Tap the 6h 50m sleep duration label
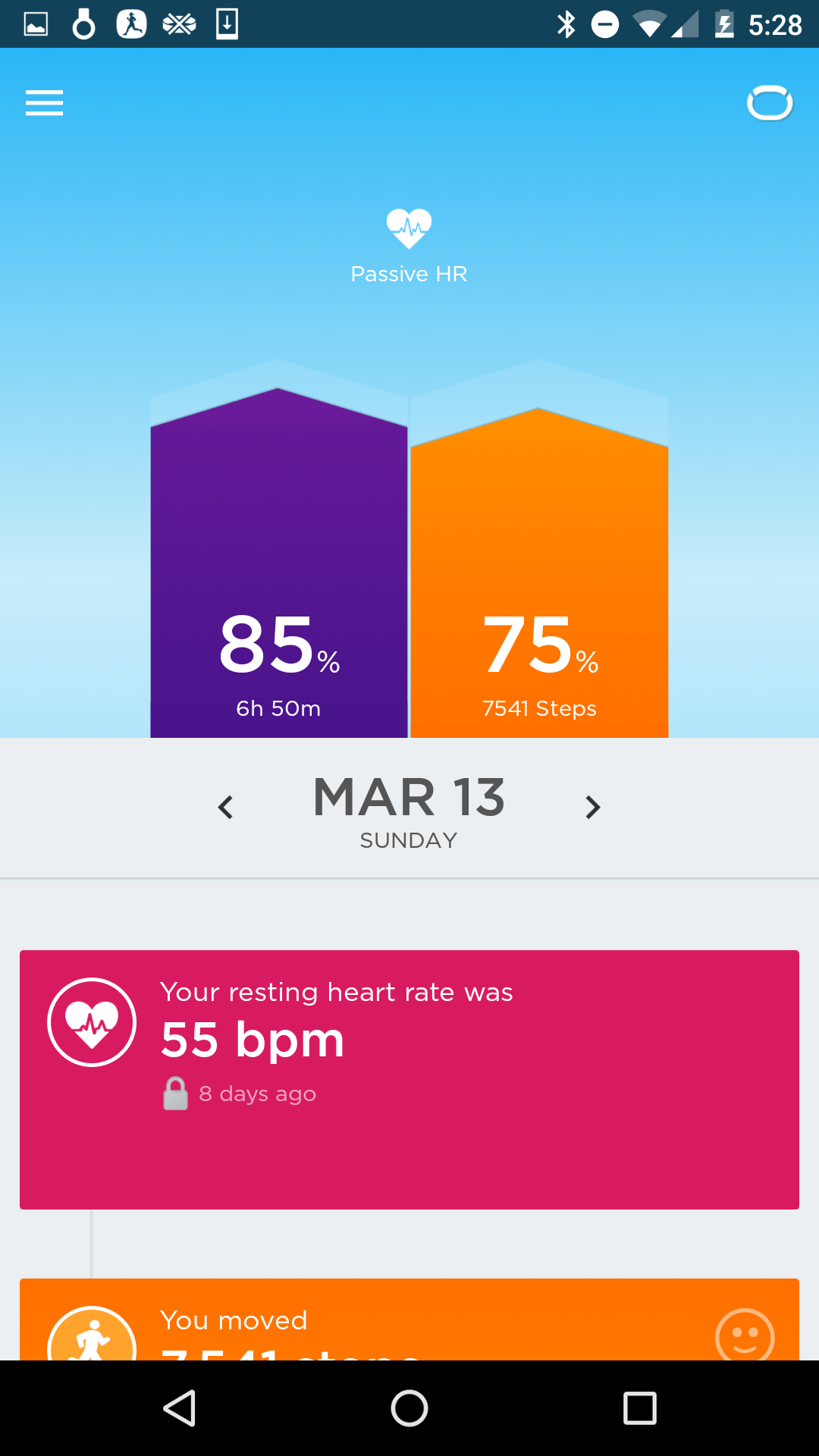 (x=278, y=708)
